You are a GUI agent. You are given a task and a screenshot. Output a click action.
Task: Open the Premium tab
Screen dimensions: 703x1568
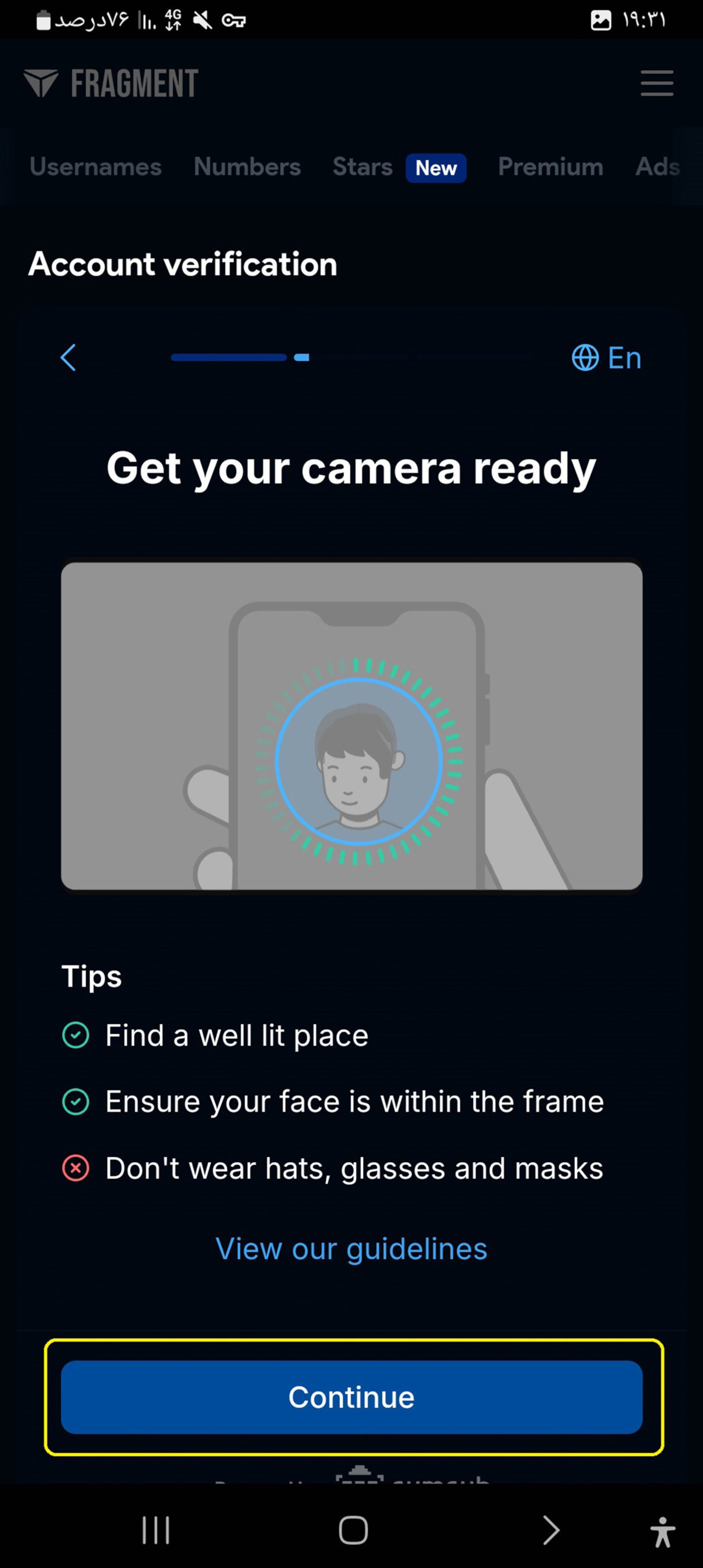click(x=550, y=167)
